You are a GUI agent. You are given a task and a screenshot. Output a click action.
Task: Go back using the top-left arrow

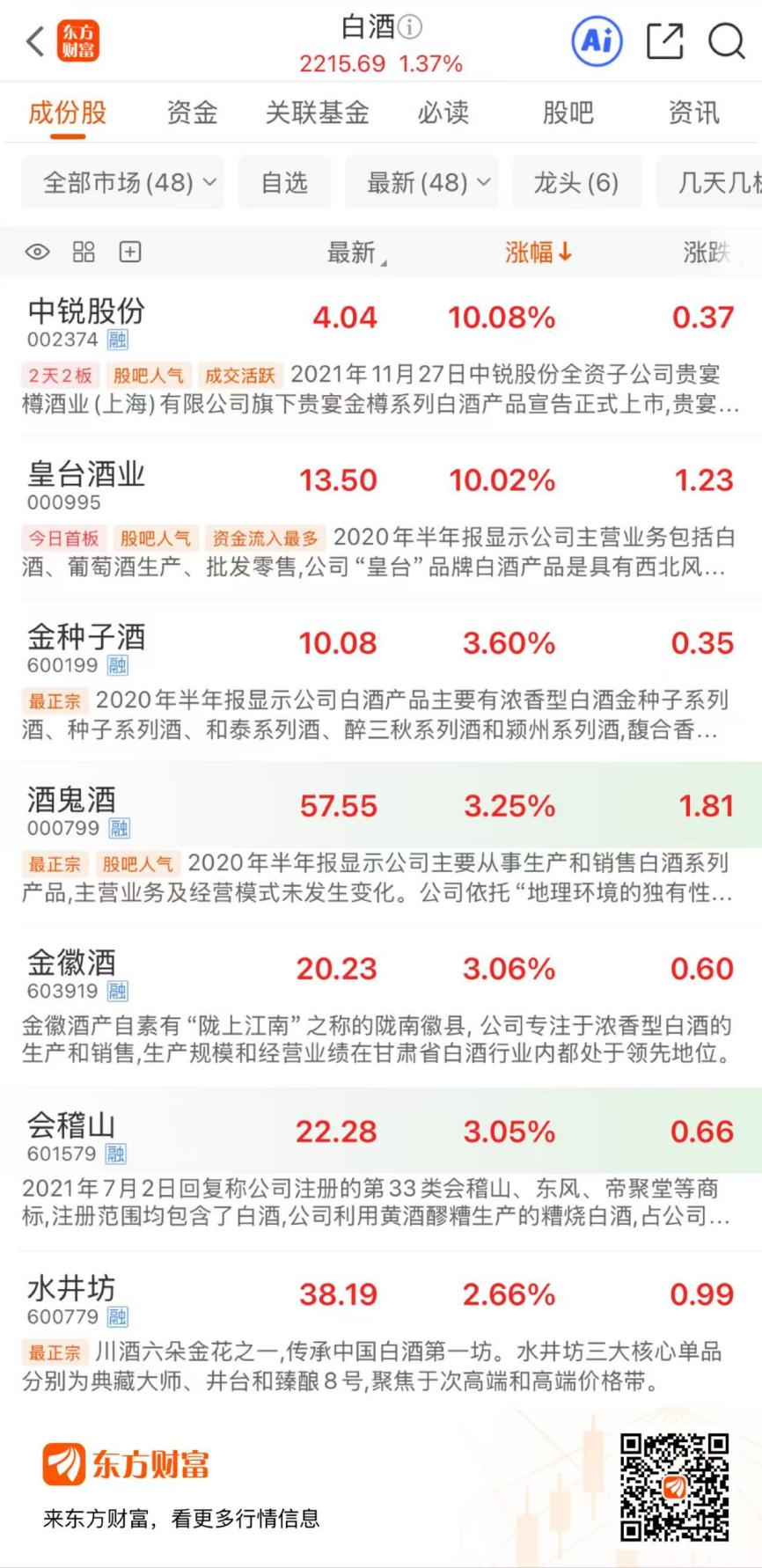(x=35, y=41)
